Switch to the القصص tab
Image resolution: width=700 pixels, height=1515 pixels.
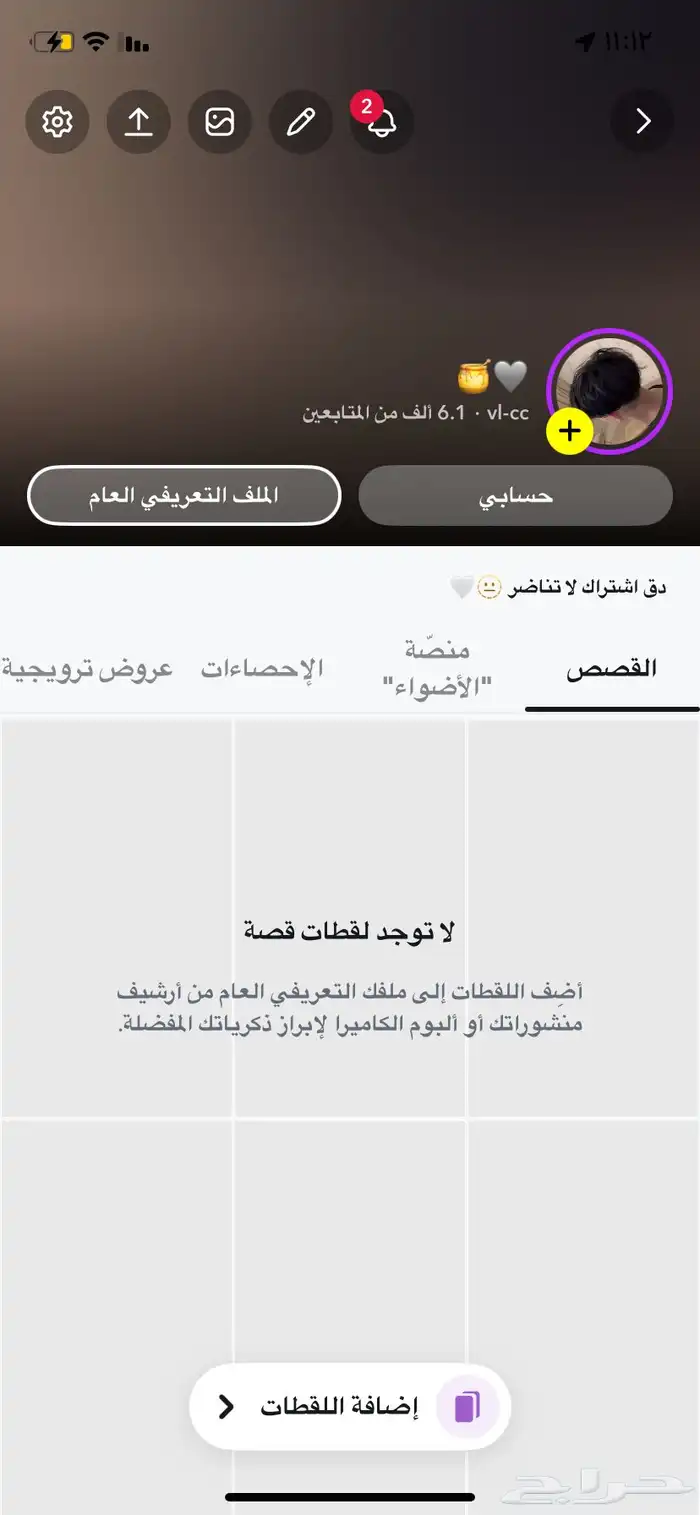[612, 669]
